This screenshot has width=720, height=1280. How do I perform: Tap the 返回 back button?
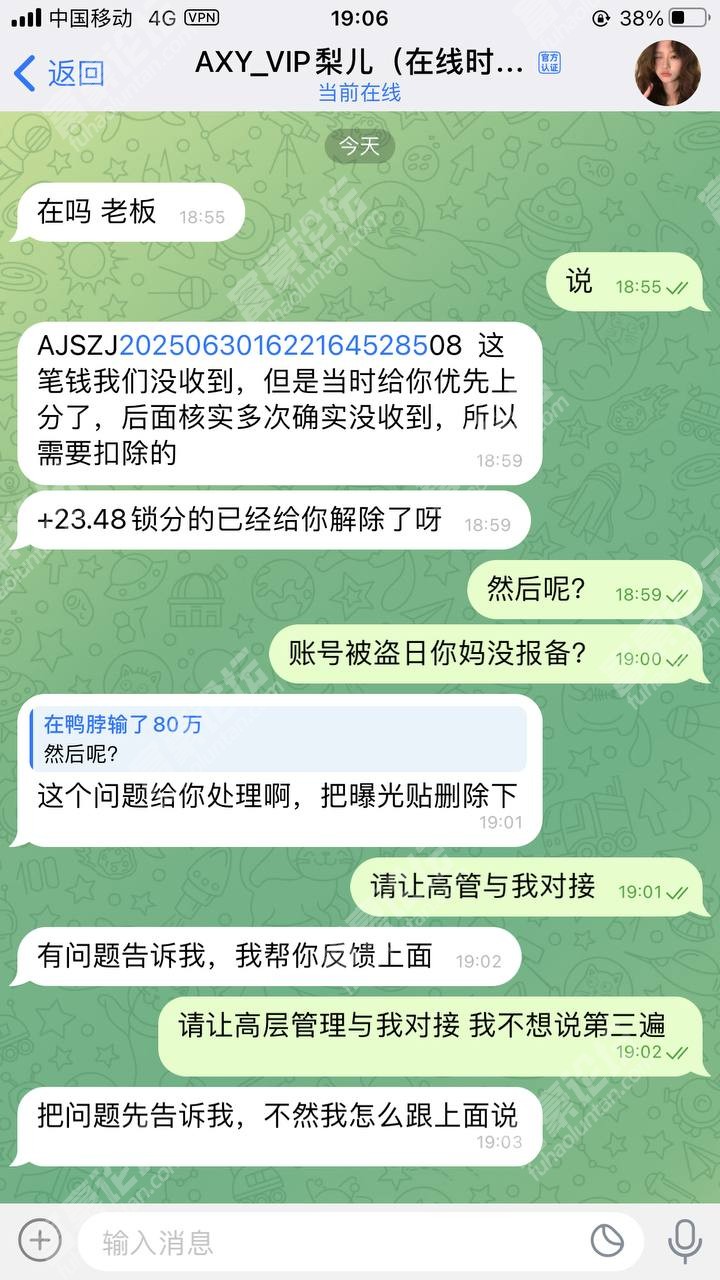pyautogui.click(x=60, y=73)
